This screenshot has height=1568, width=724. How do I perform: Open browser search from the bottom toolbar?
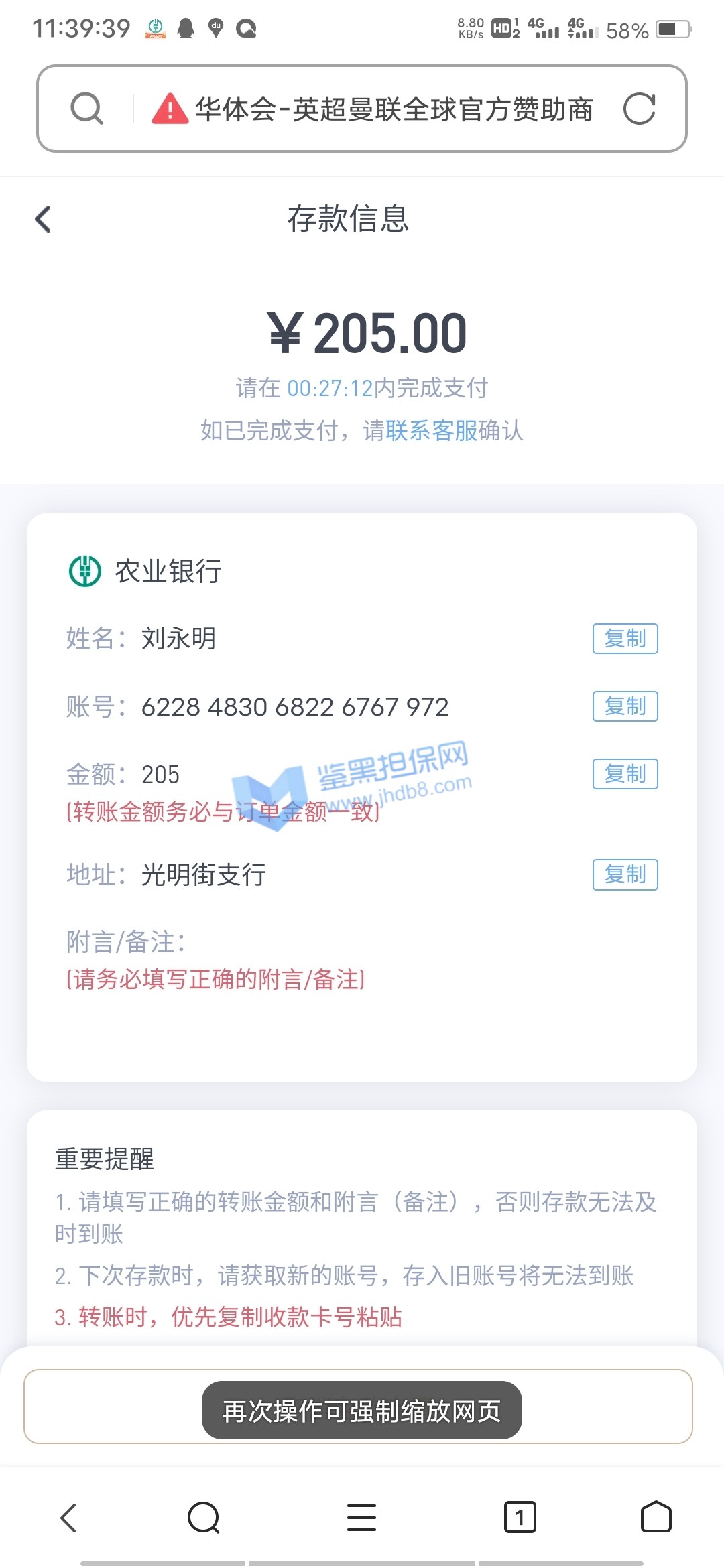[204, 1517]
